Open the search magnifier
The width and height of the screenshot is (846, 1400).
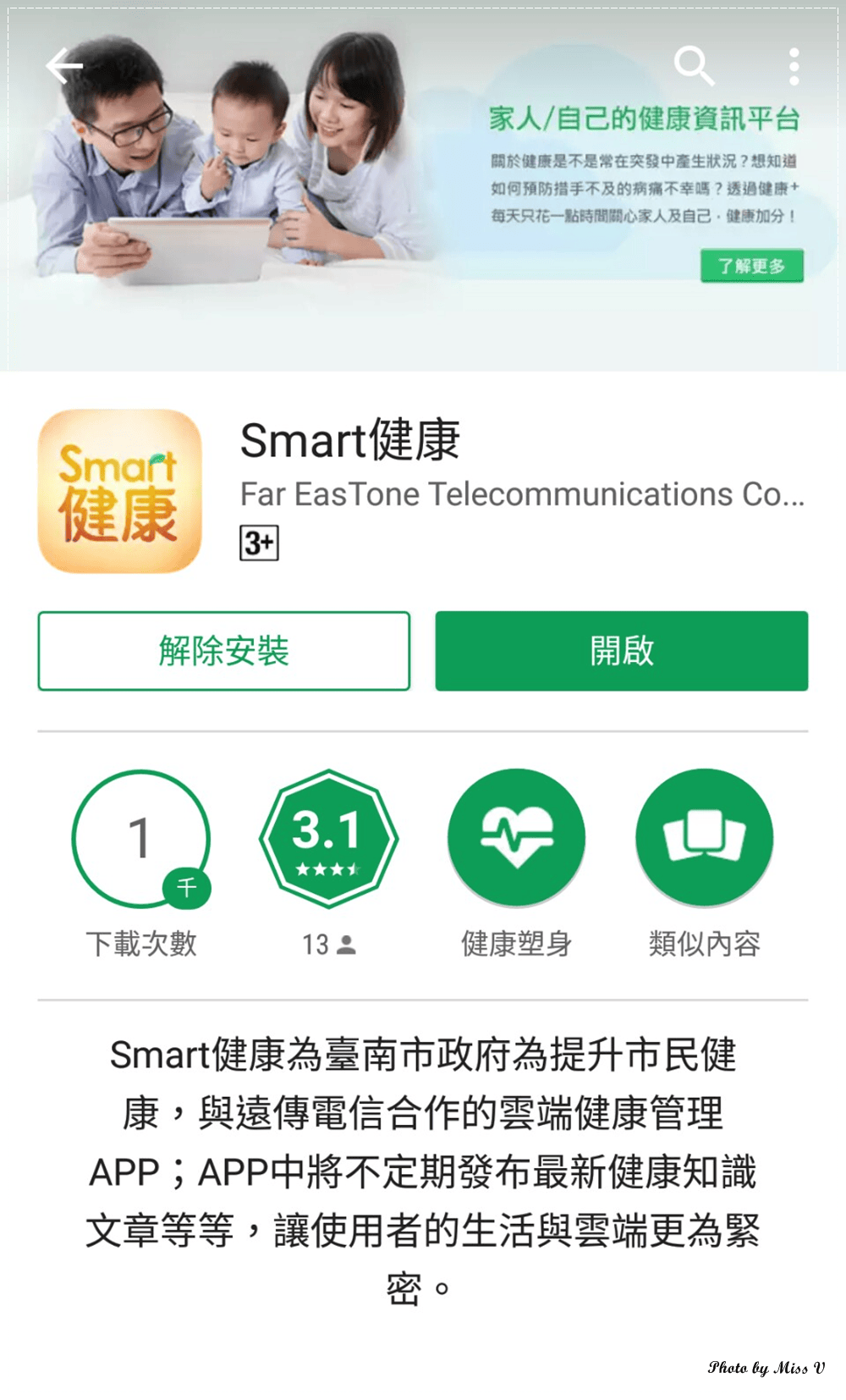pyautogui.click(x=694, y=65)
